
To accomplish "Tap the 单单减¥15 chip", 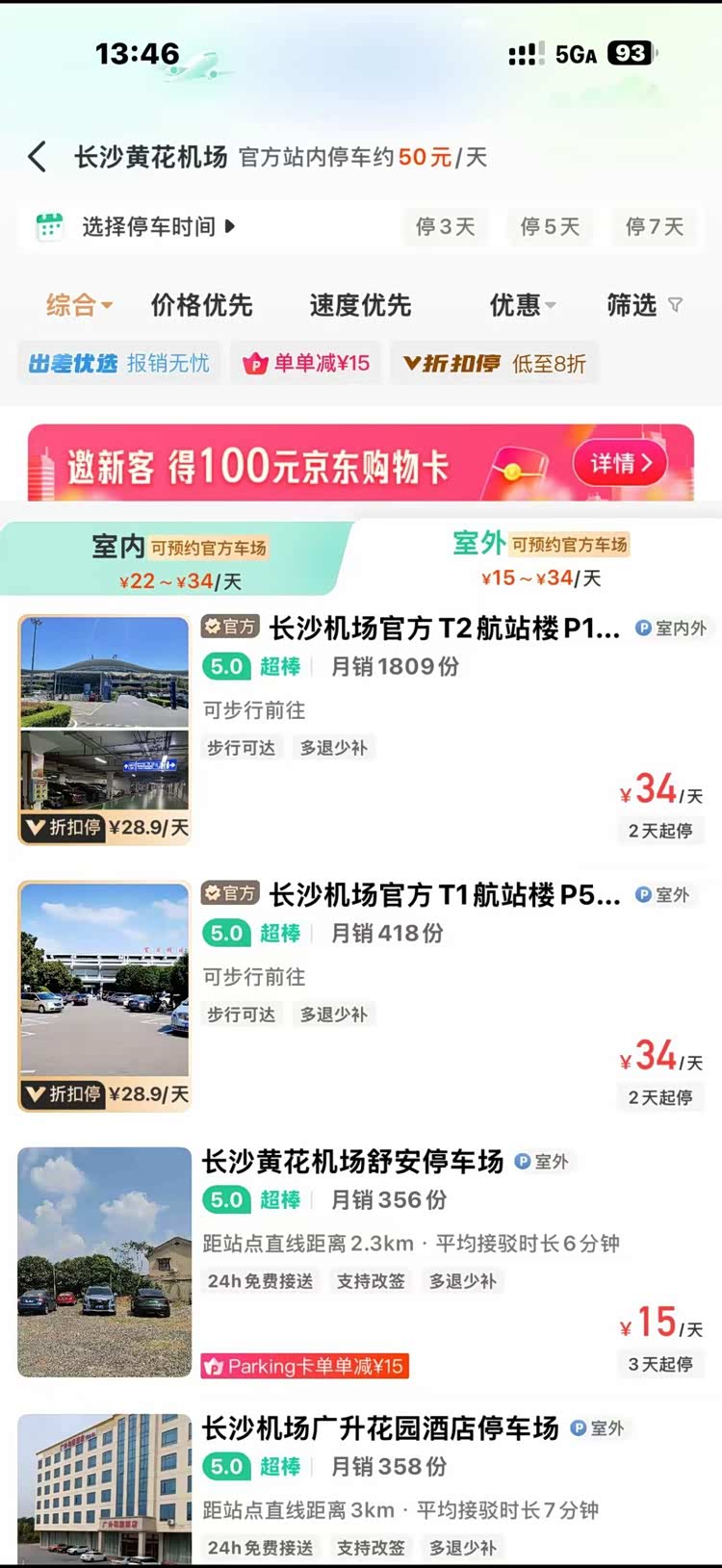I will (306, 363).
